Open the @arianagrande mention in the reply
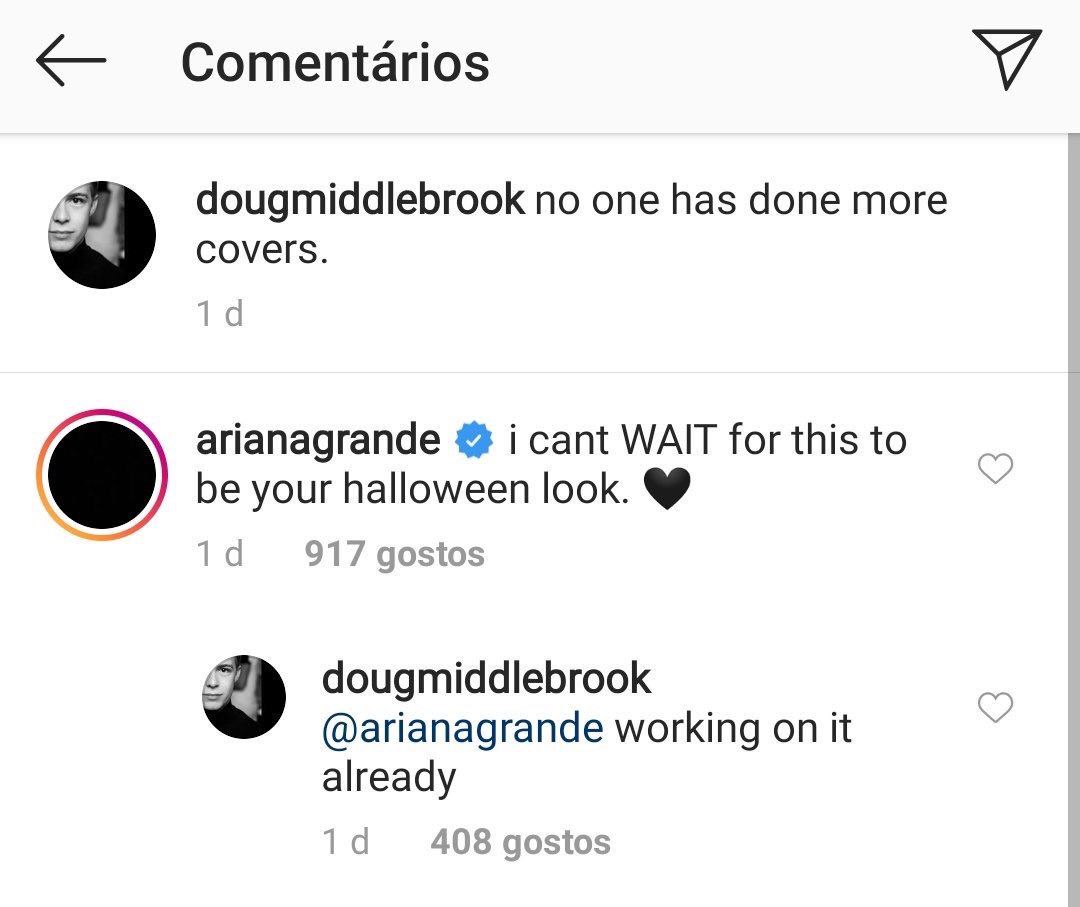 (x=462, y=728)
